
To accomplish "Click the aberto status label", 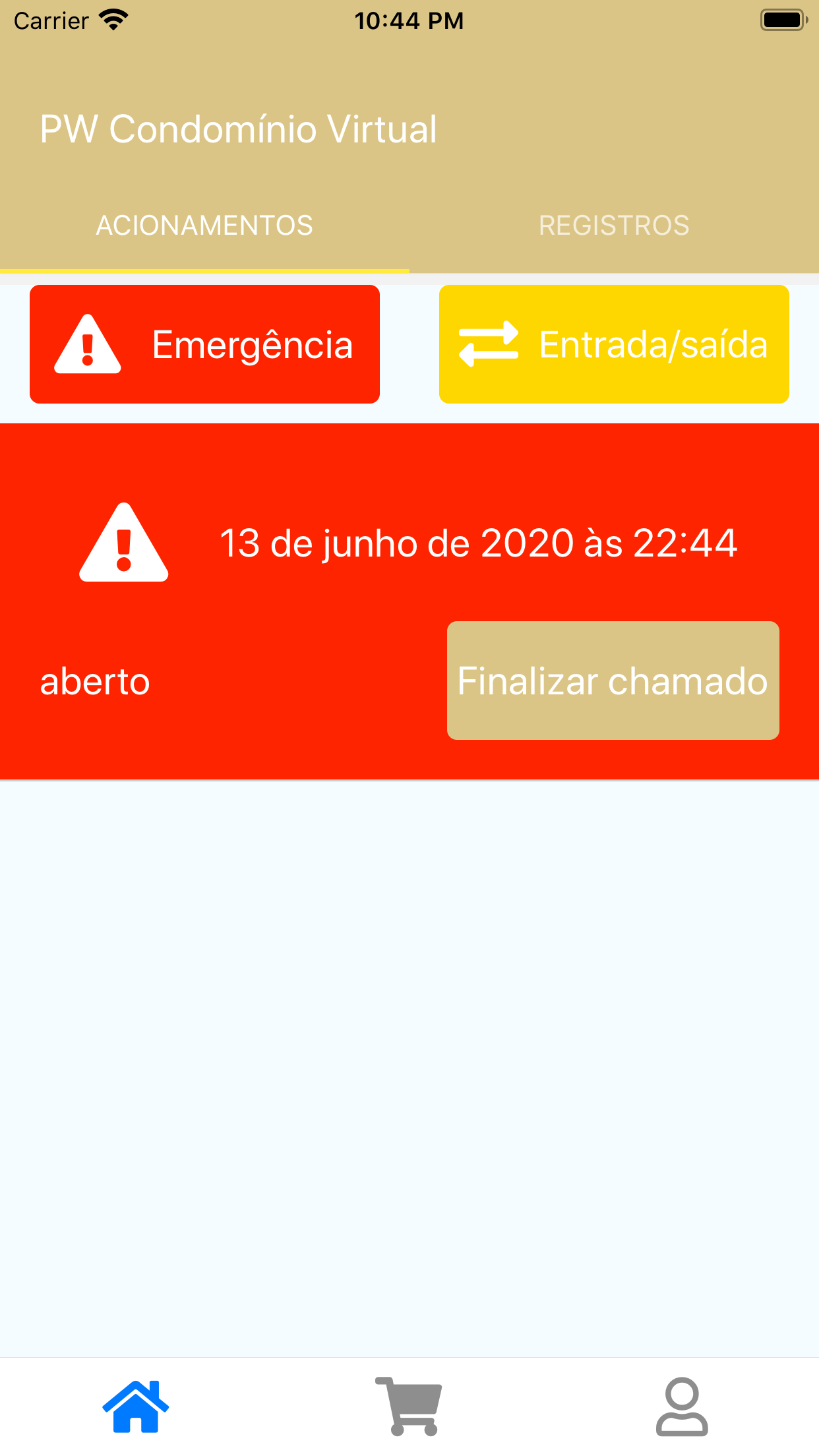I will click(x=95, y=682).
